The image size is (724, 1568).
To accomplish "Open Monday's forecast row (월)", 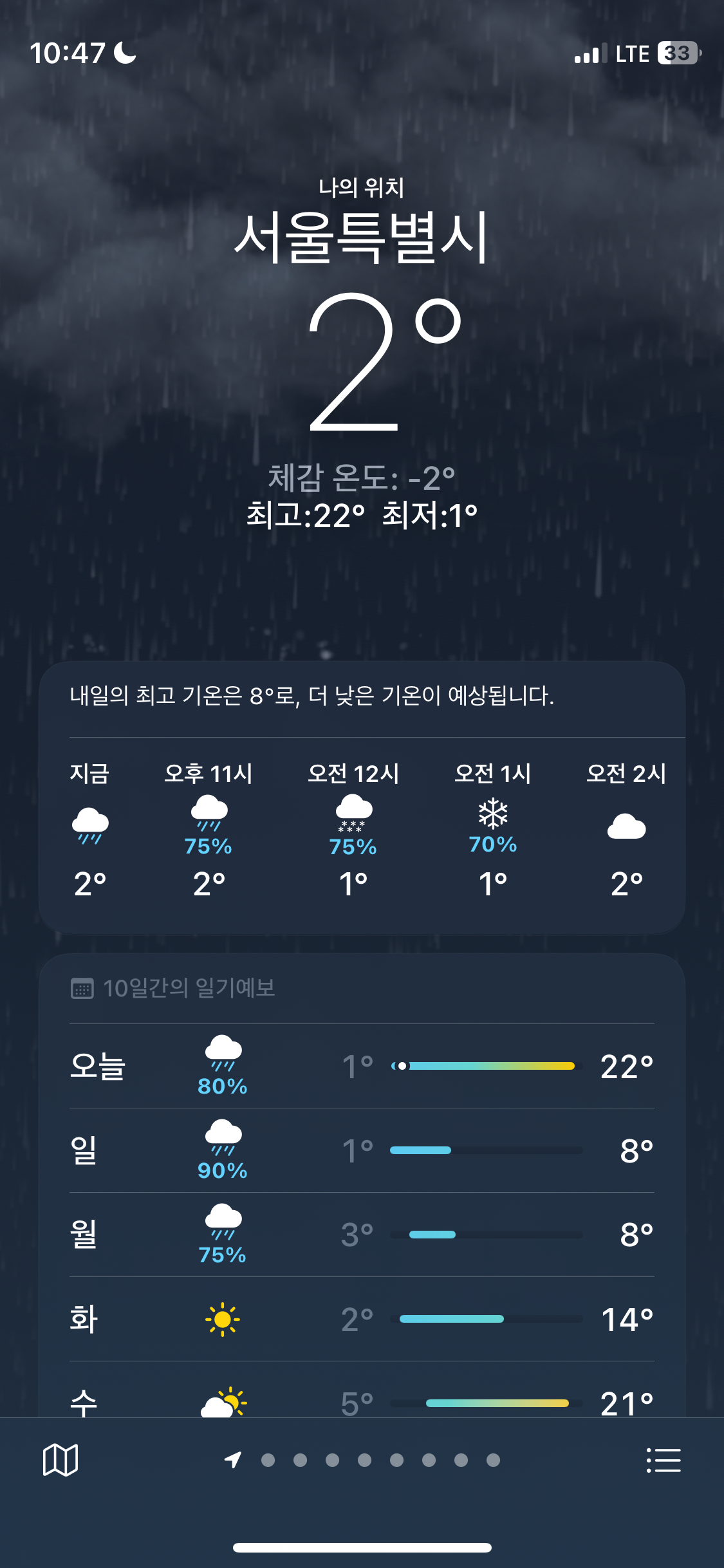I will [362, 1235].
